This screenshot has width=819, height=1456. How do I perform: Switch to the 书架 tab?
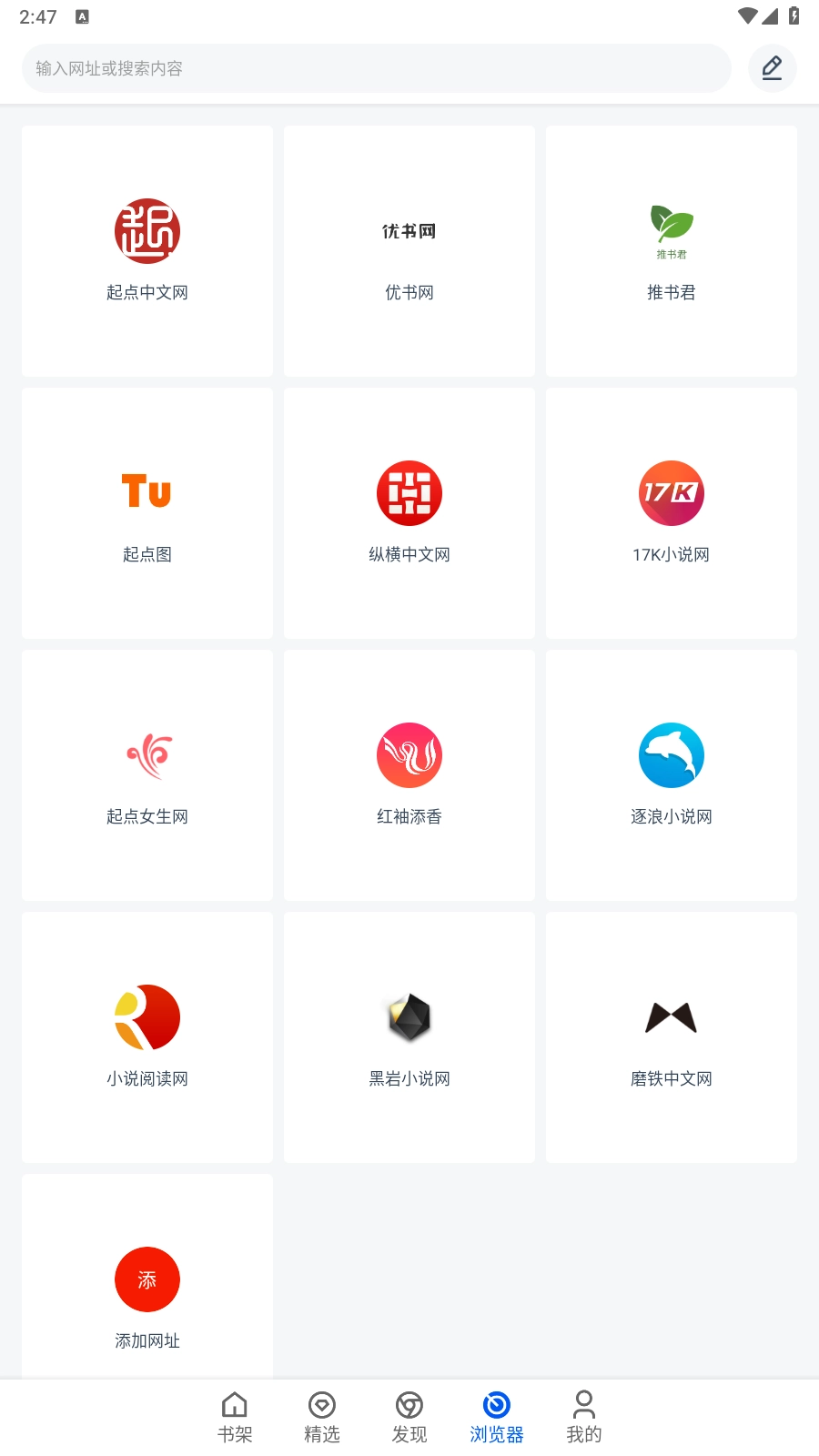235,1418
